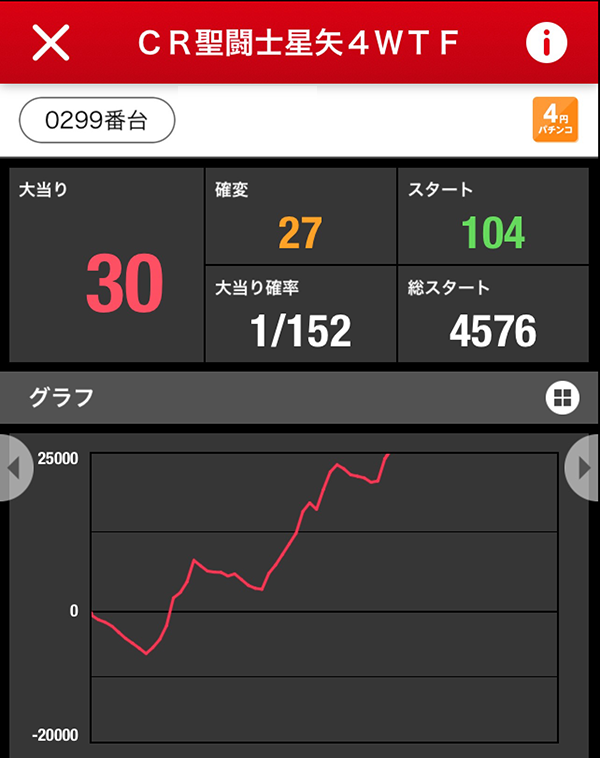Open the machine info icon
600x758 pixels.
(546, 42)
